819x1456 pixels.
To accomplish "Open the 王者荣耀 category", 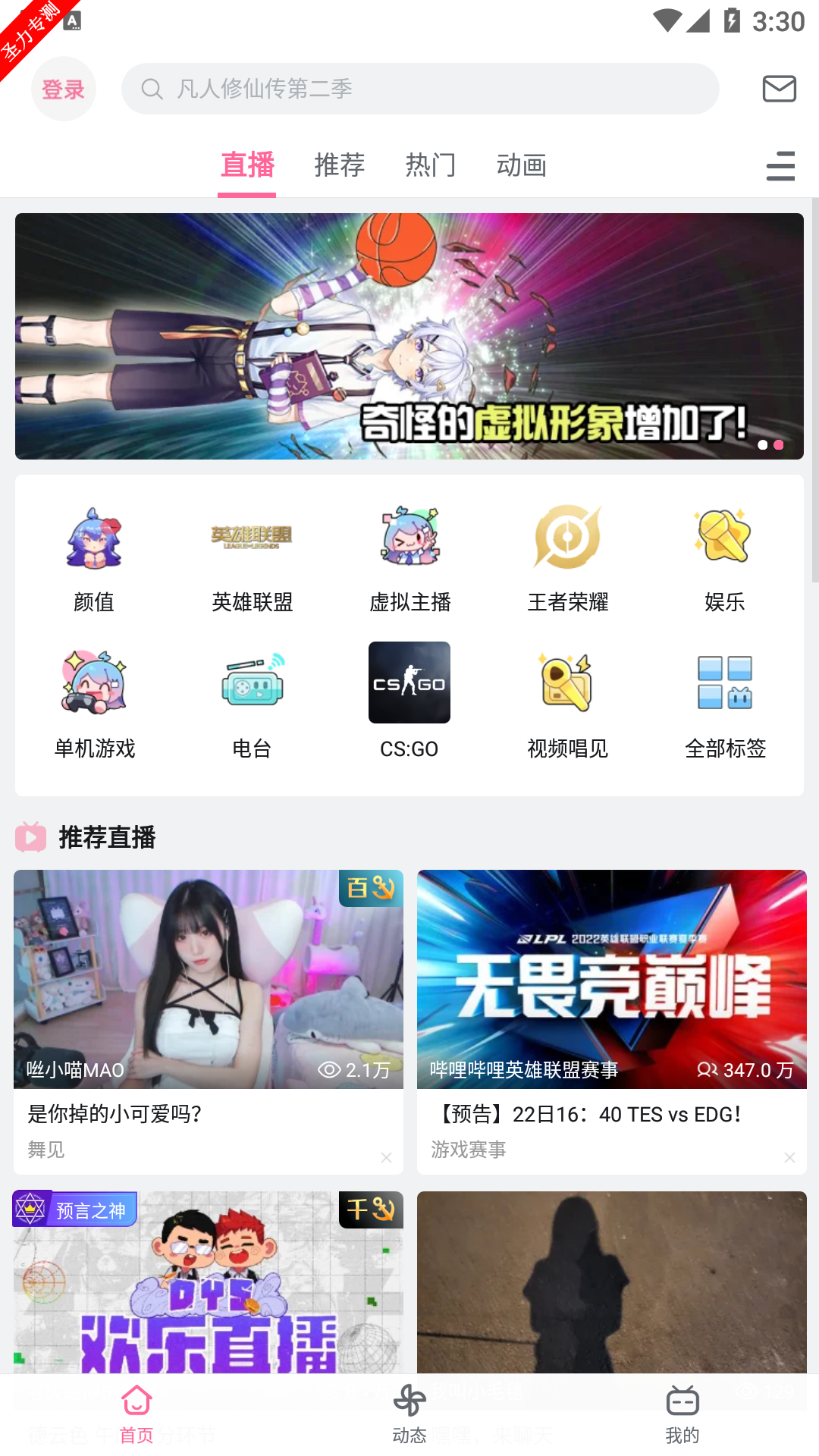I will click(567, 559).
